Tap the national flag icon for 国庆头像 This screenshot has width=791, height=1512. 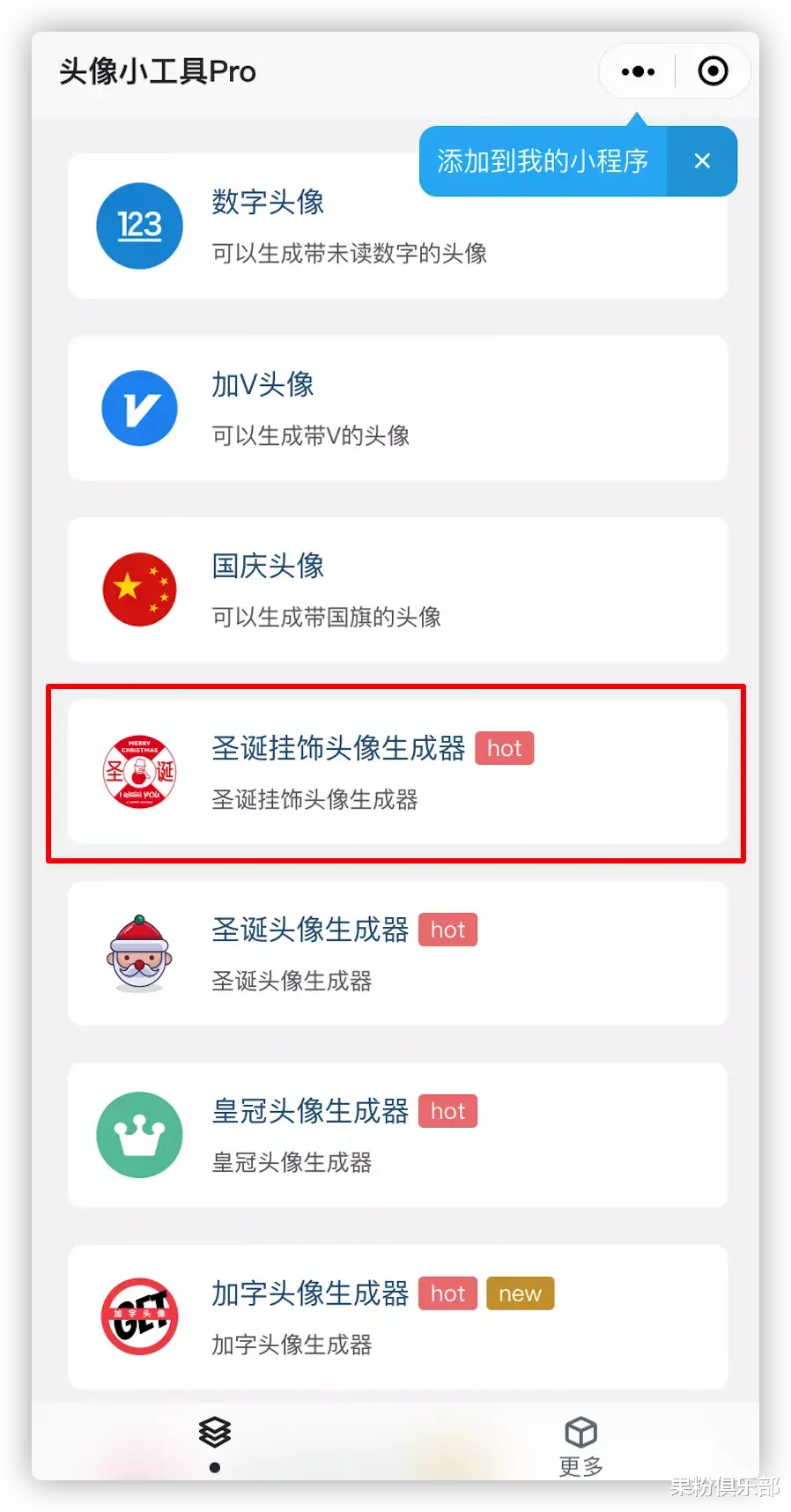139,589
